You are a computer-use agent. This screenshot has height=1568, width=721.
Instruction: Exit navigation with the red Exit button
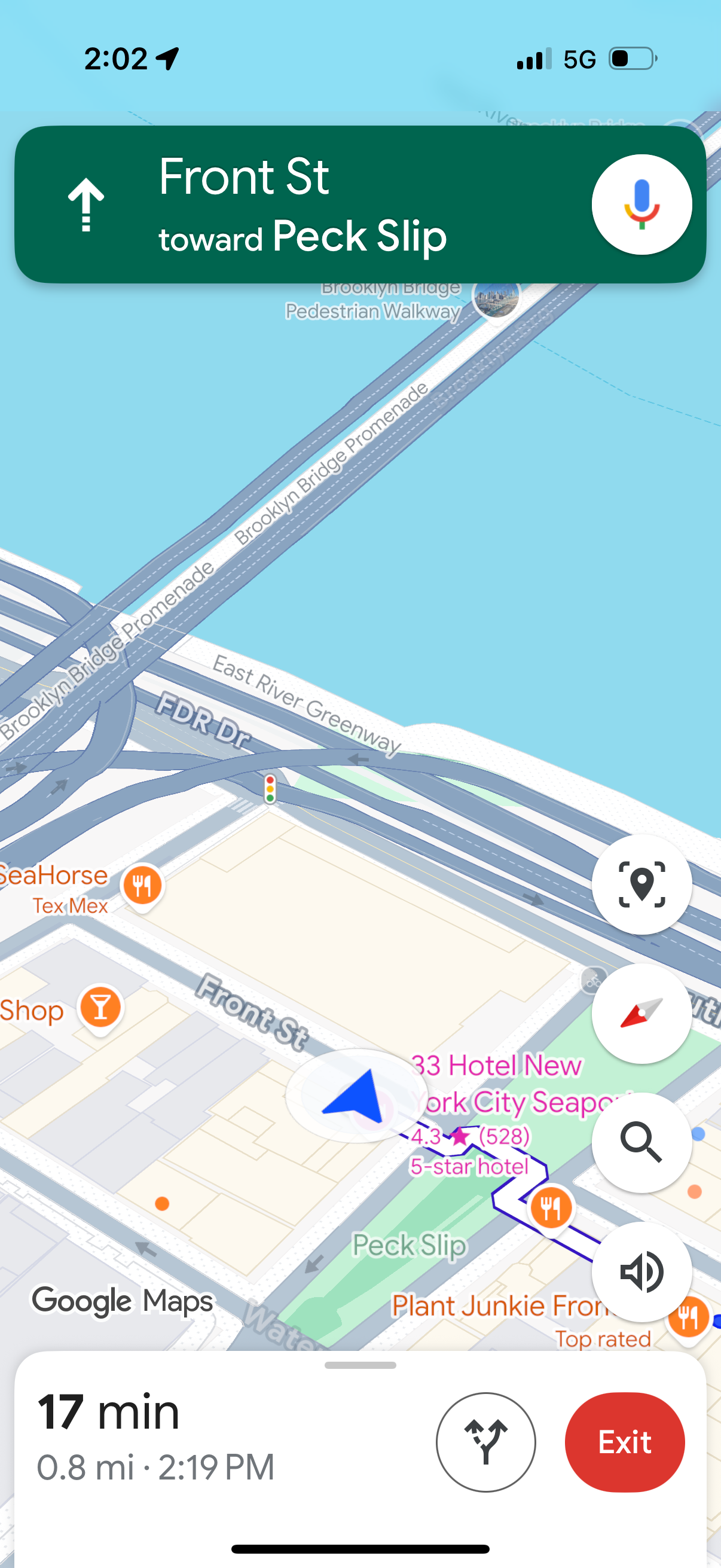coord(624,1441)
